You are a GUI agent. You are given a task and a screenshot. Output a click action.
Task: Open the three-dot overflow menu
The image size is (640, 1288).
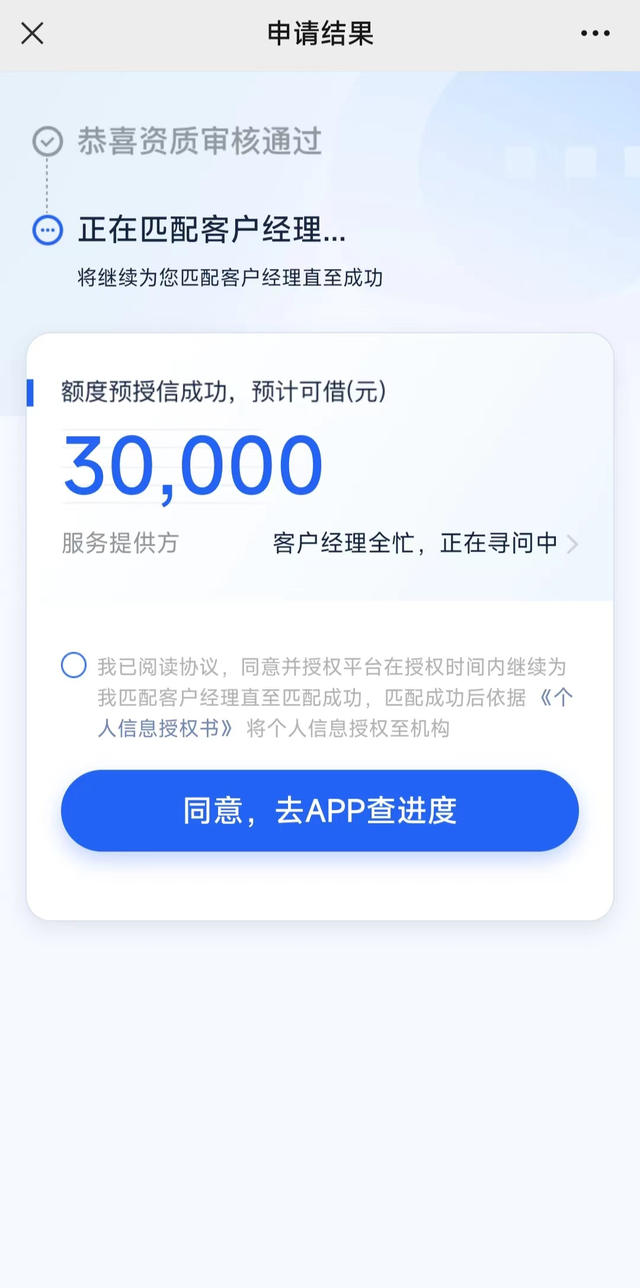595,33
